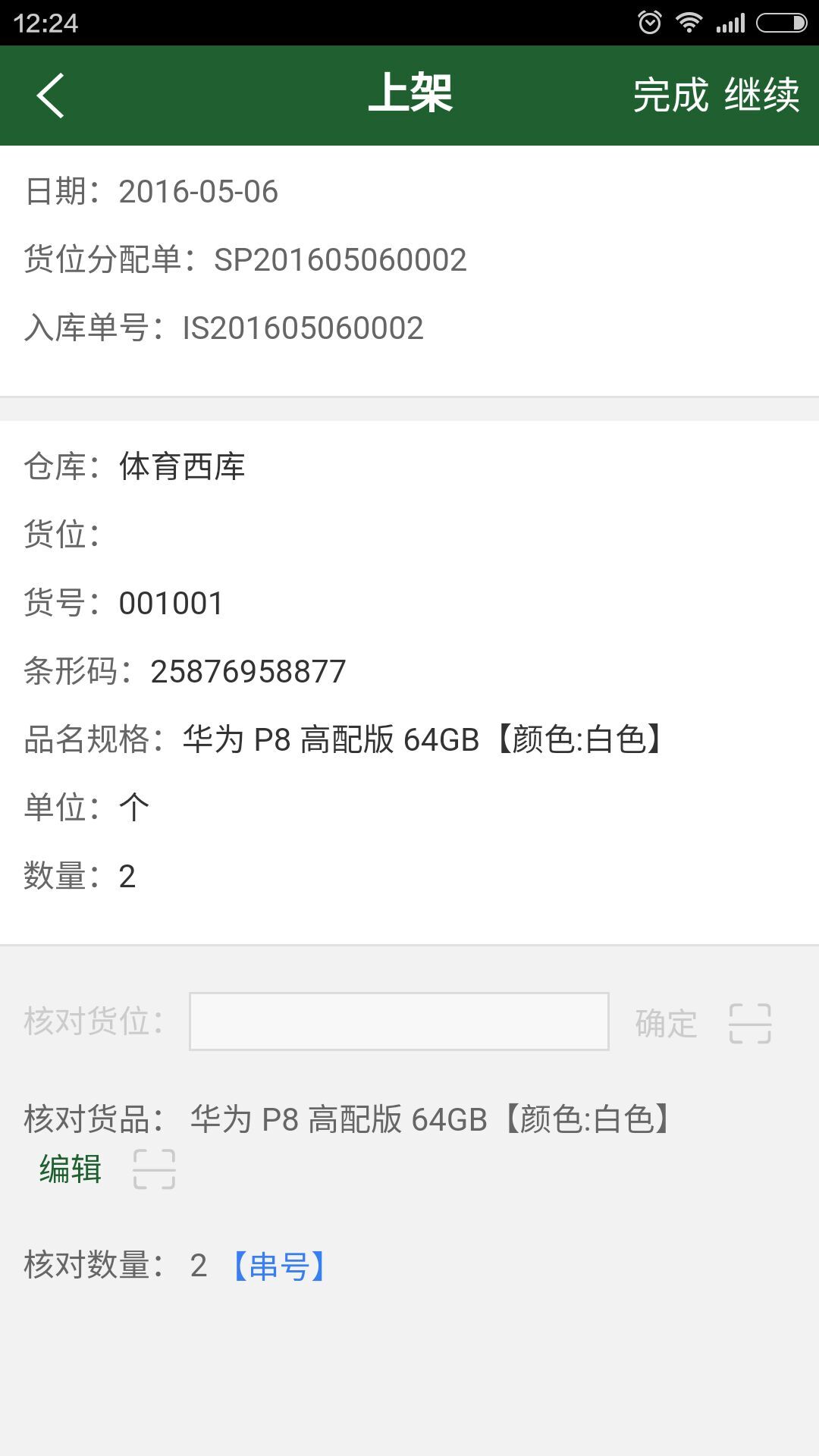Tap 编辑 to edit the checked product

click(x=71, y=1169)
